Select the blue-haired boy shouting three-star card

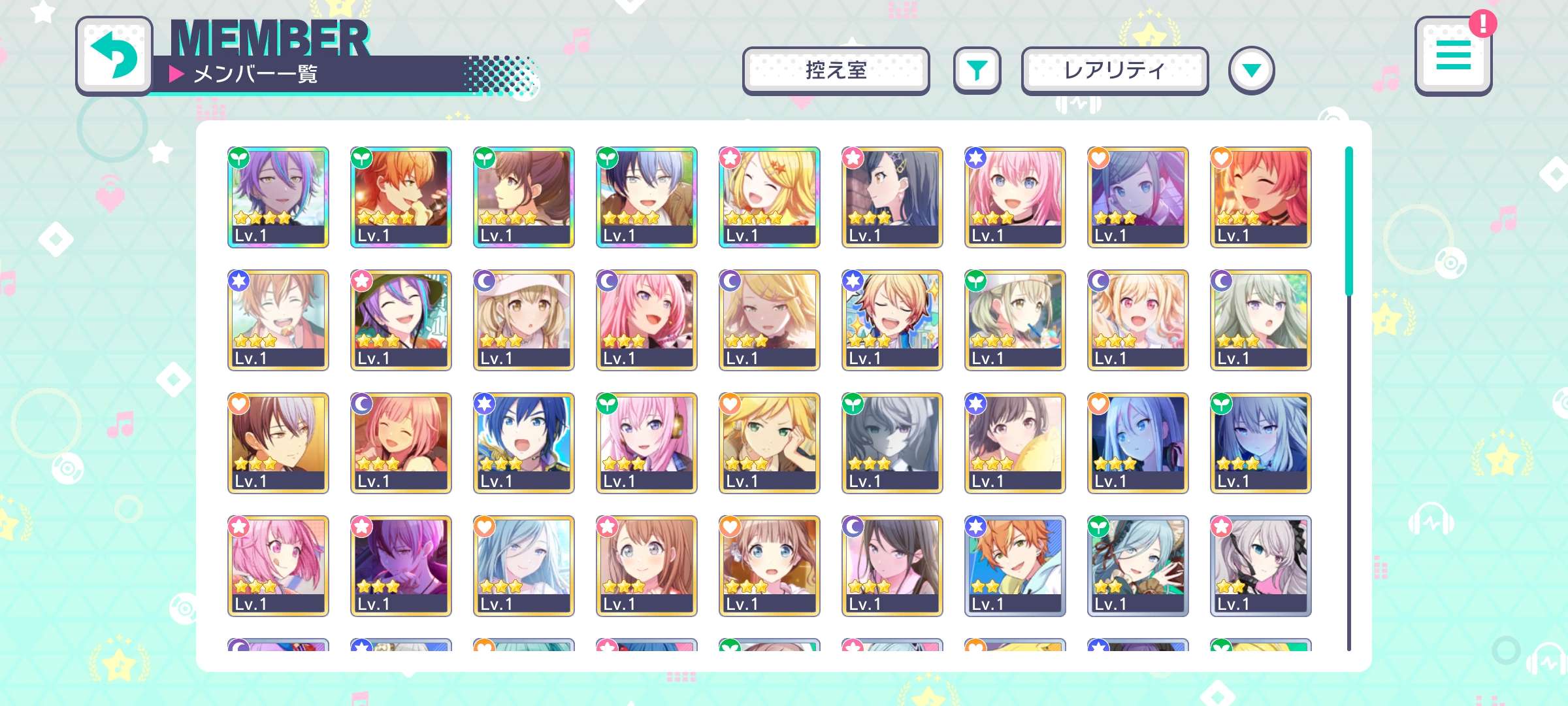pyautogui.click(x=524, y=443)
